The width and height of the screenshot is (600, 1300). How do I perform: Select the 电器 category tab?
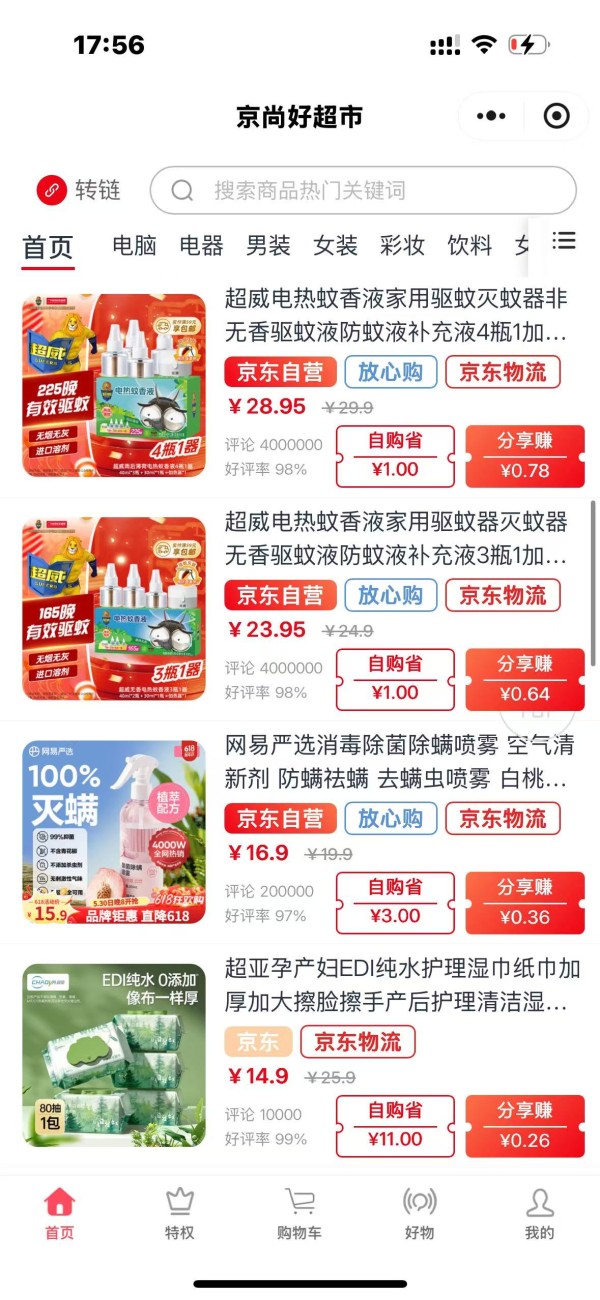[x=201, y=245]
